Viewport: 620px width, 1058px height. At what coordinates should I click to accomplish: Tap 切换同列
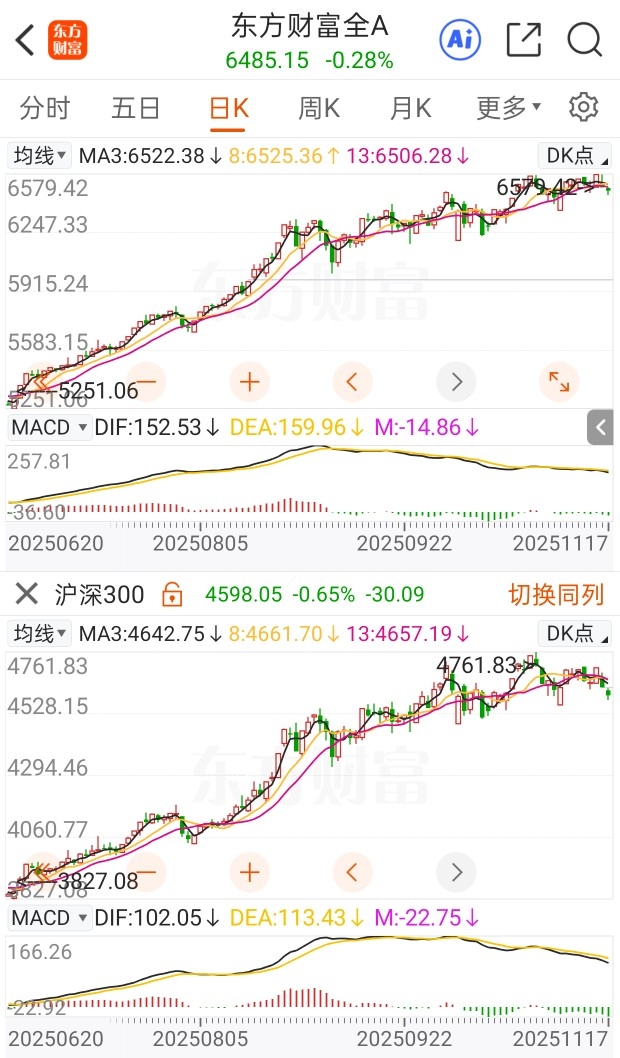(x=555, y=594)
